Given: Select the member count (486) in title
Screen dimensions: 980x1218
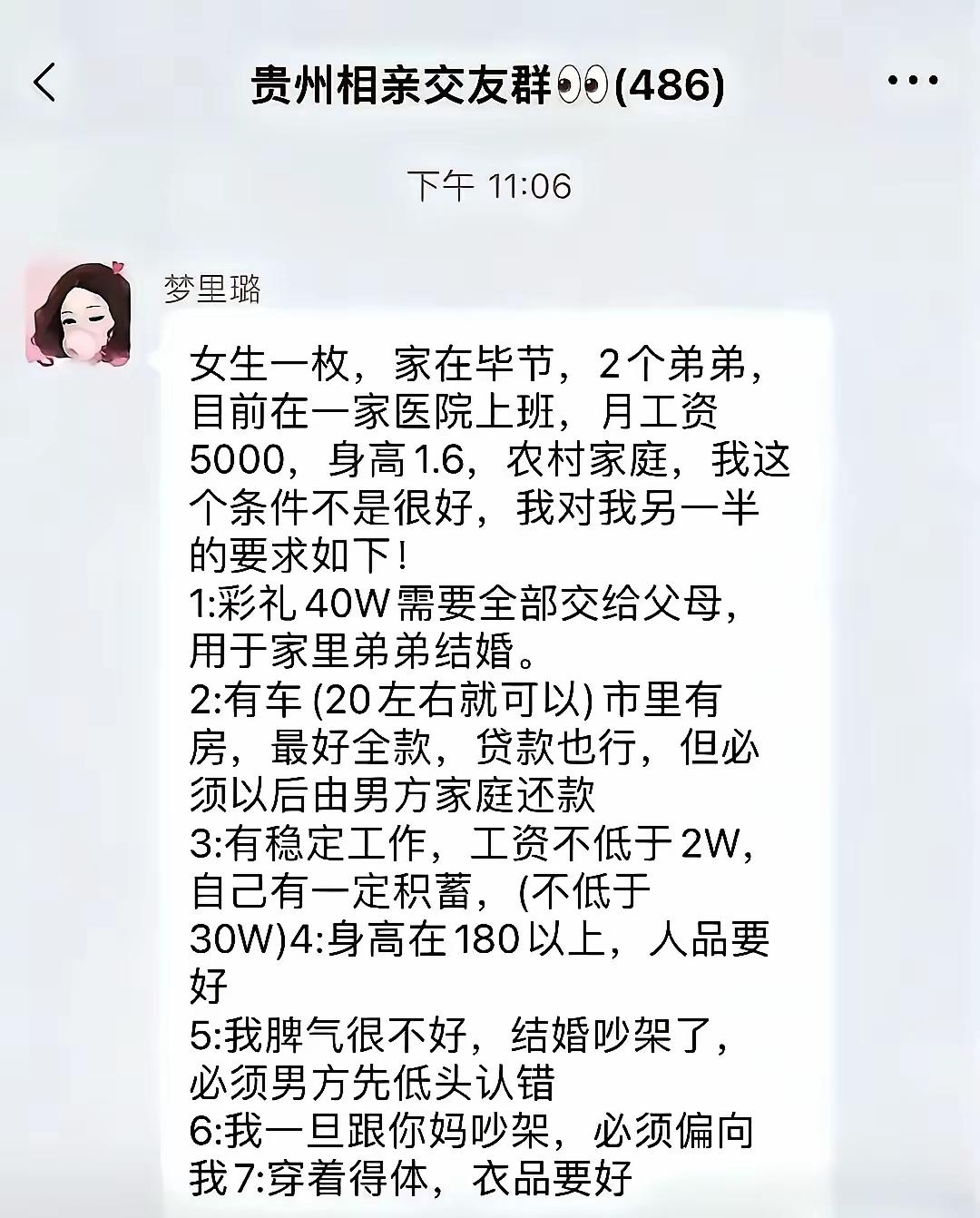Looking at the screenshot, I should 671,83.
